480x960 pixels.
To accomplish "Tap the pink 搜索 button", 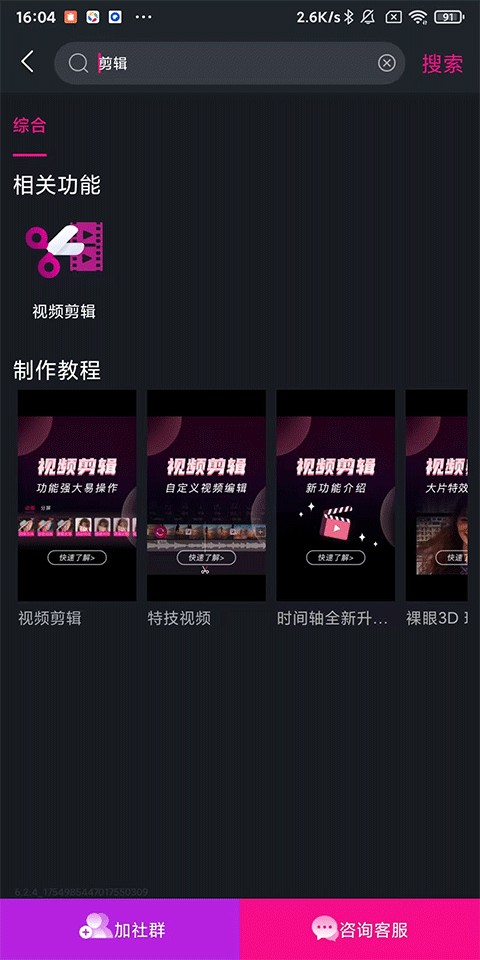I will (x=443, y=64).
